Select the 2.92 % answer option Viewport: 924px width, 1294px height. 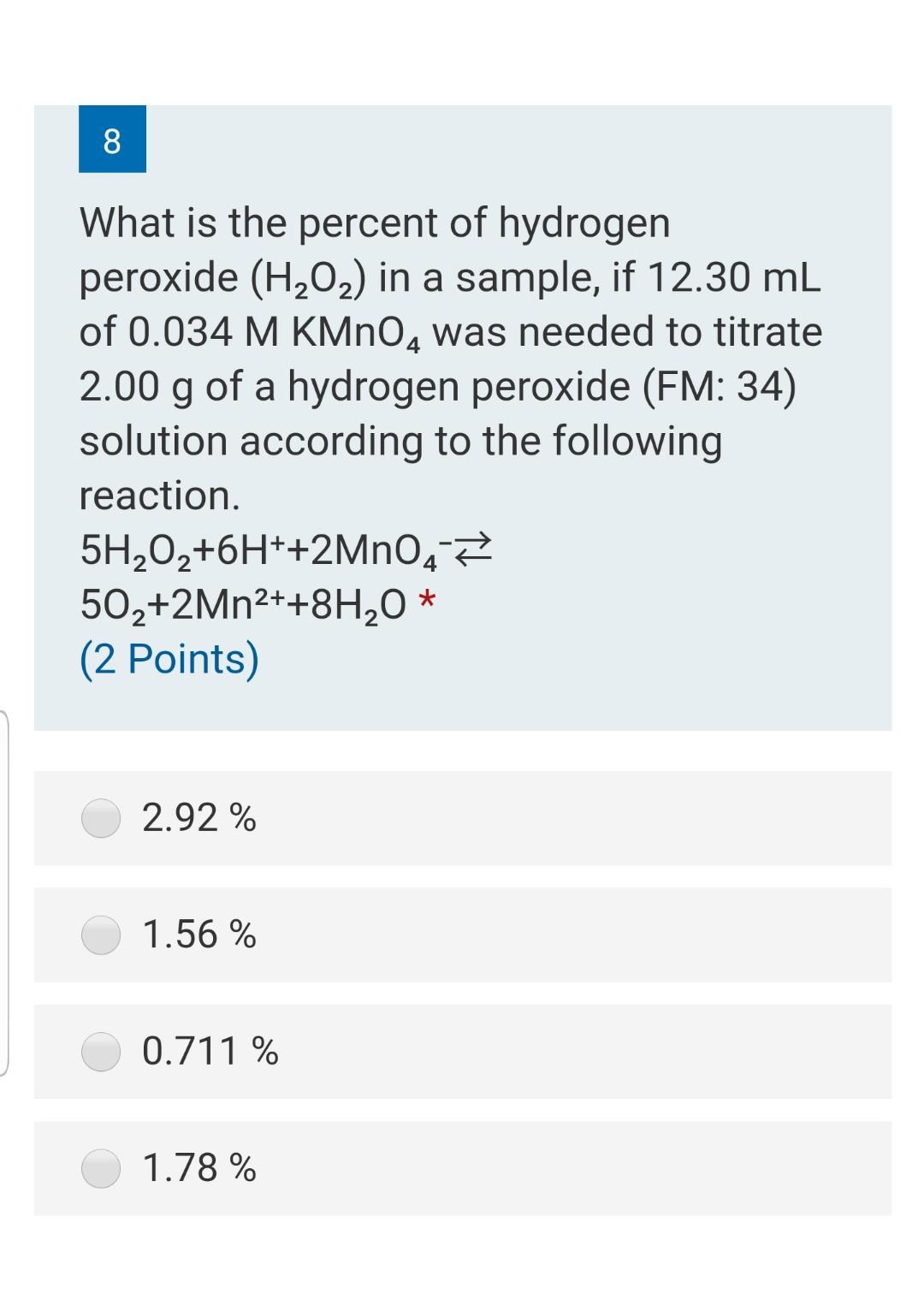(101, 819)
